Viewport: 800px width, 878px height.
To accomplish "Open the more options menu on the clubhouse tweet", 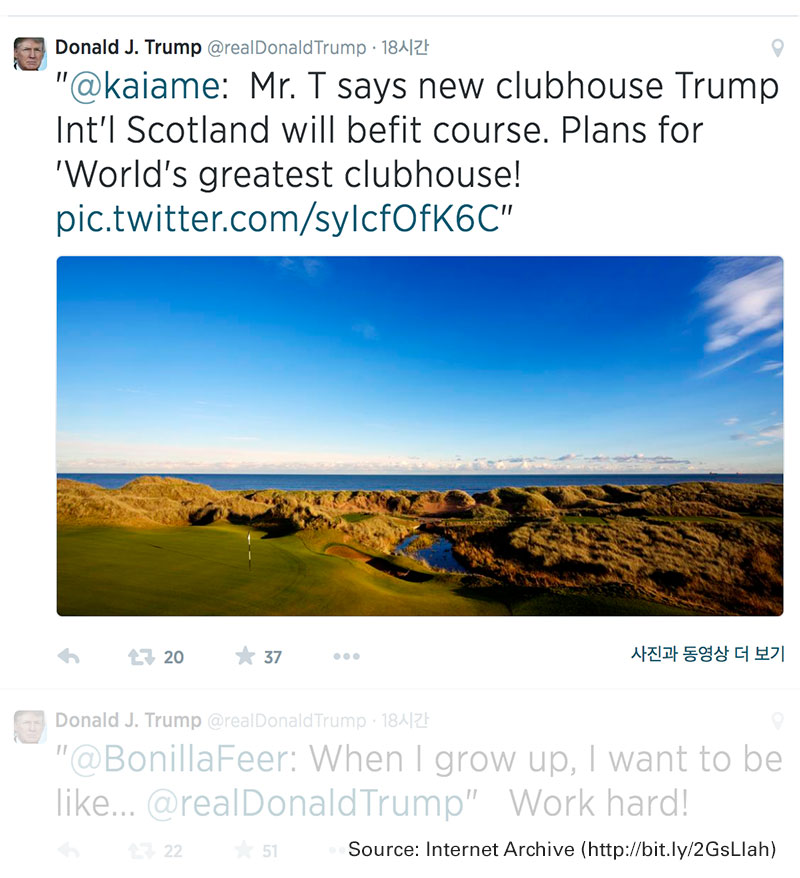I will click(x=345, y=656).
